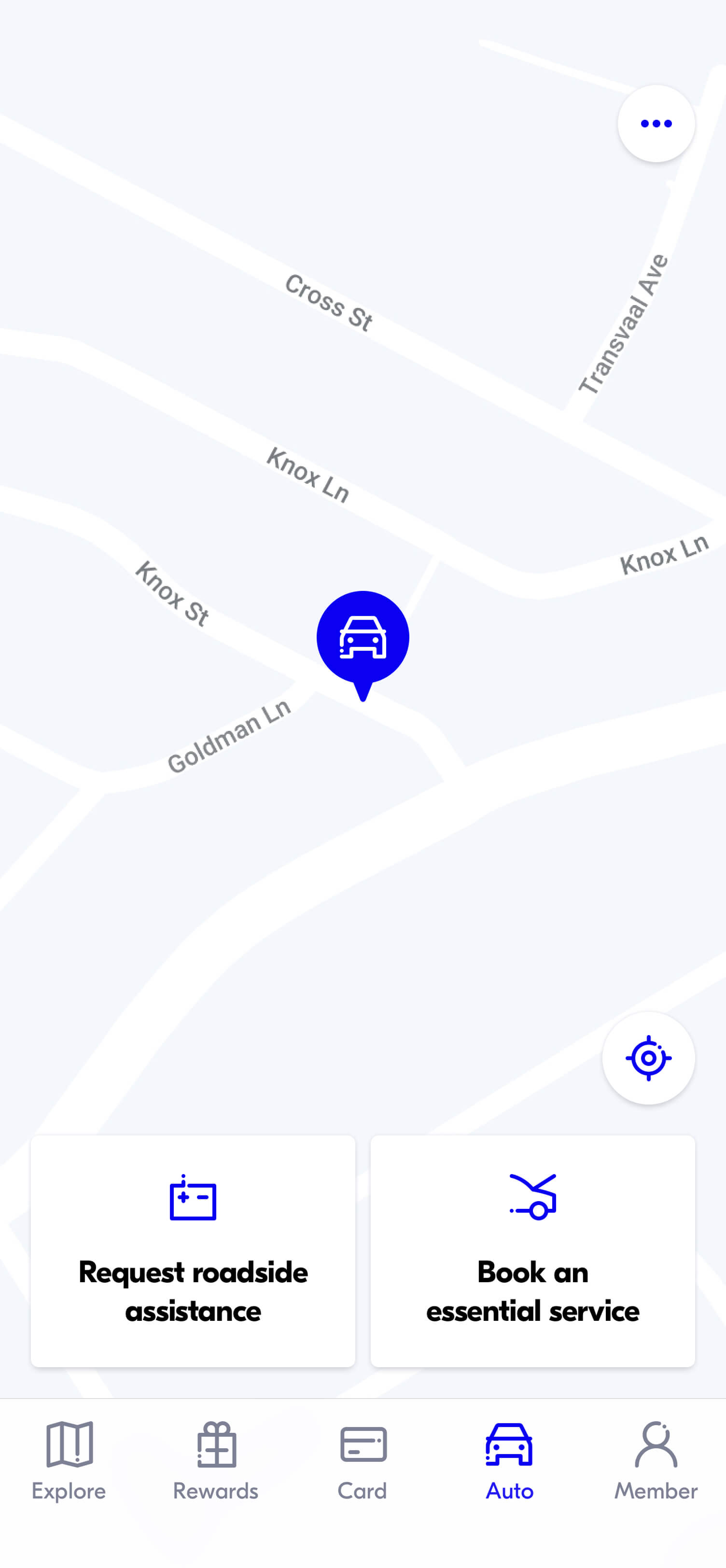Open the three-dot more options menu

(656, 124)
